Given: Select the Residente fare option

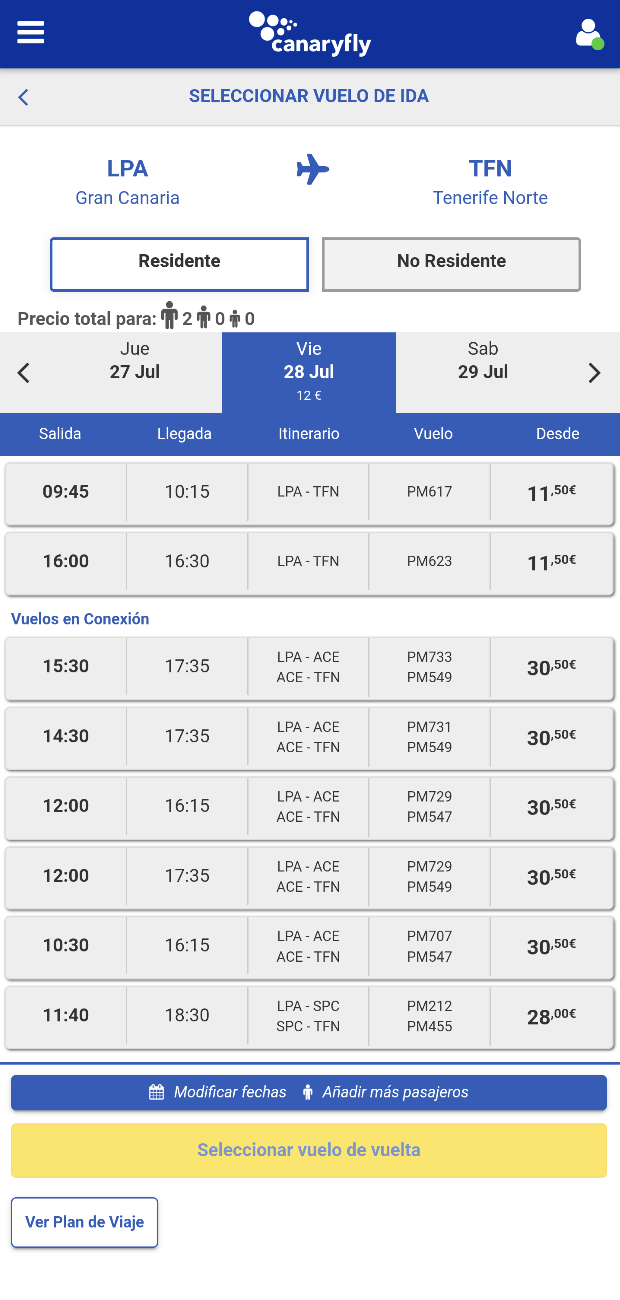Looking at the screenshot, I should [179, 264].
